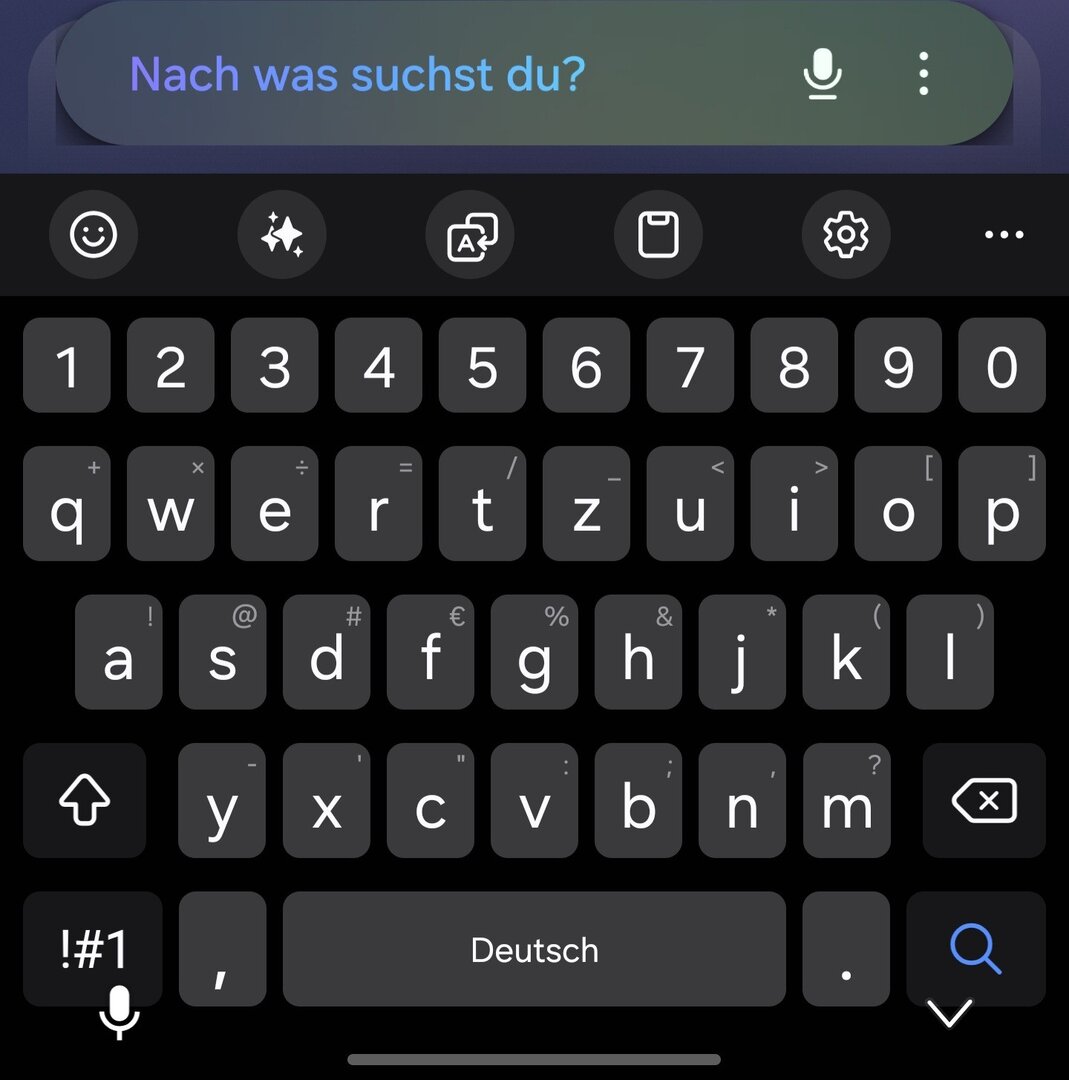Image resolution: width=1069 pixels, height=1080 pixels.
Task: Delete a character with backspace
Action: 984,801
